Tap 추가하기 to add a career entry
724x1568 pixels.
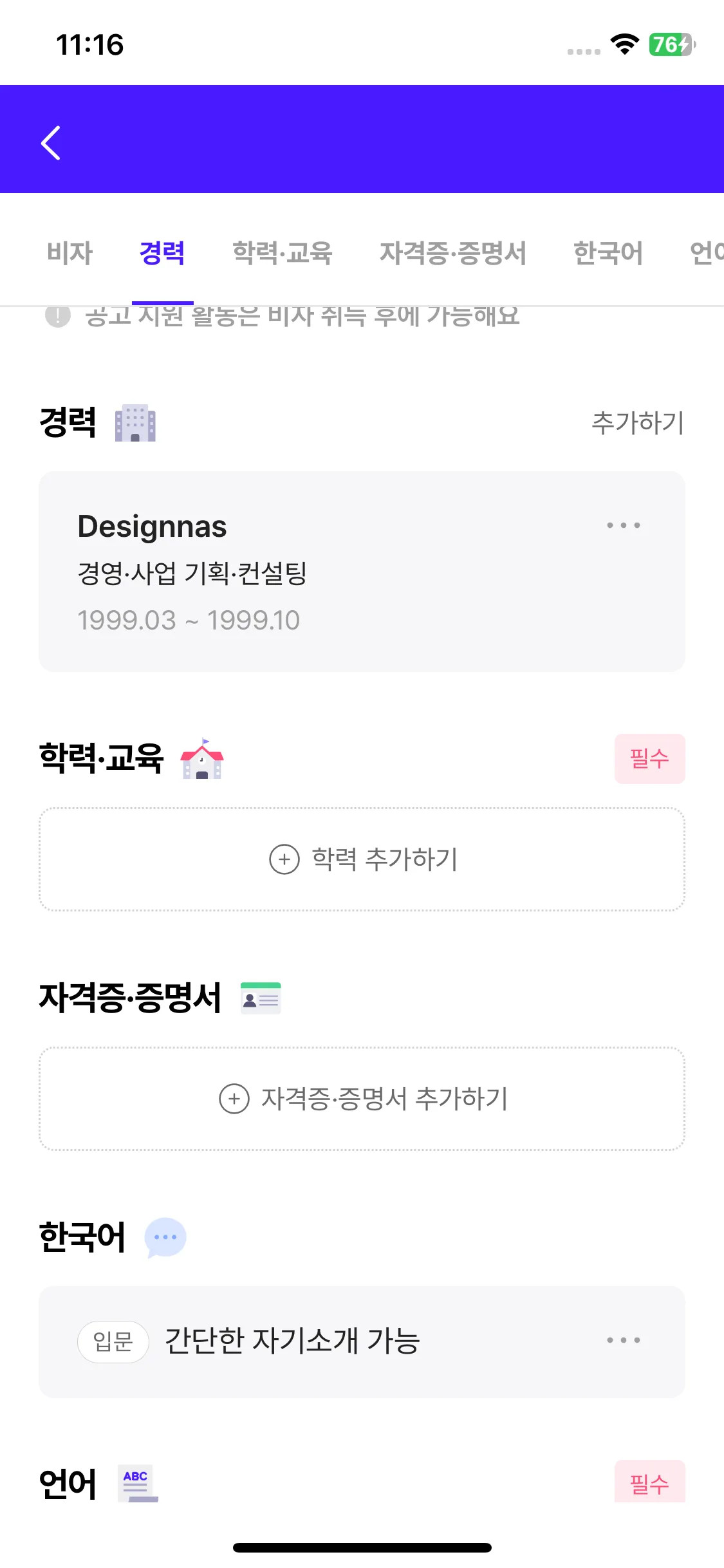(x=637, y=423)
